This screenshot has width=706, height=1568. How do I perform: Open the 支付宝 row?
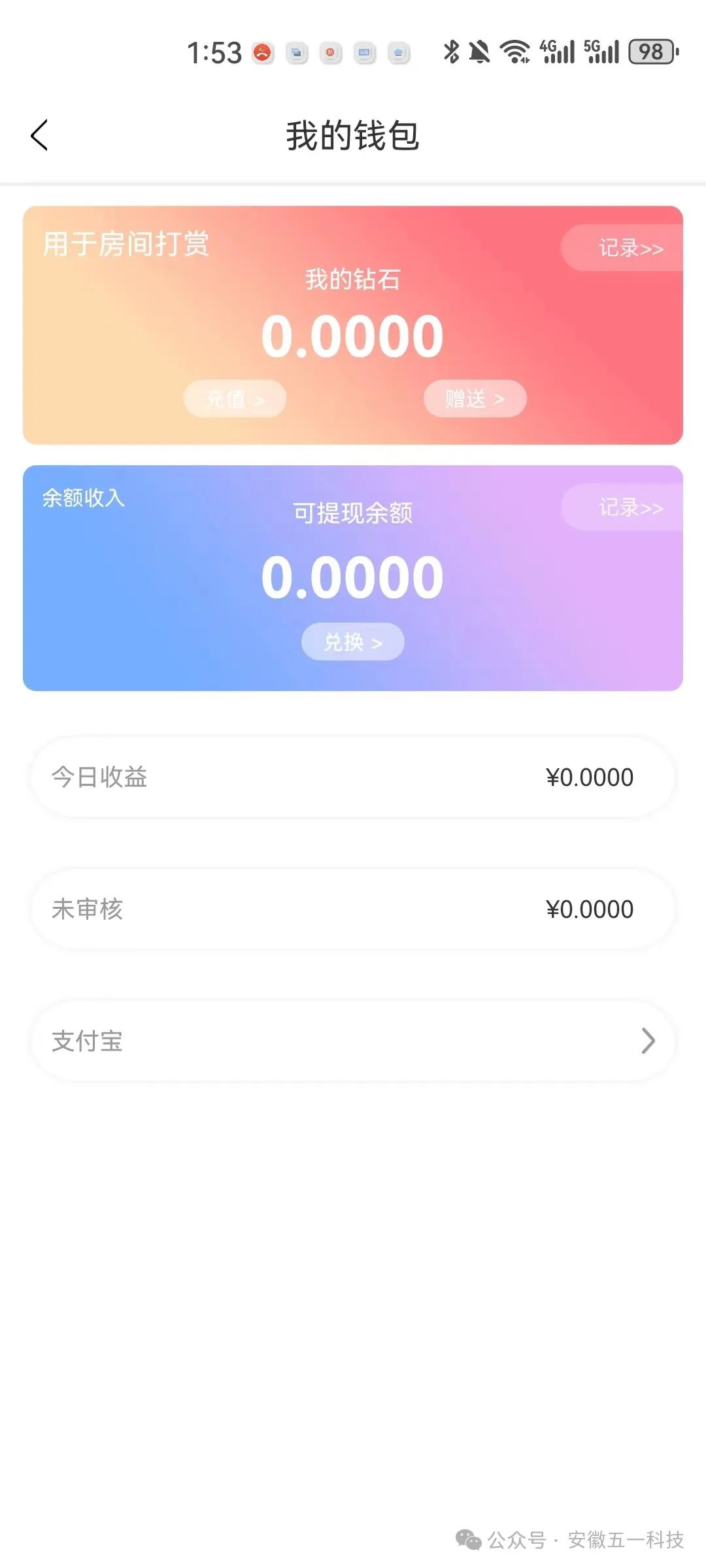(353, 1041)
